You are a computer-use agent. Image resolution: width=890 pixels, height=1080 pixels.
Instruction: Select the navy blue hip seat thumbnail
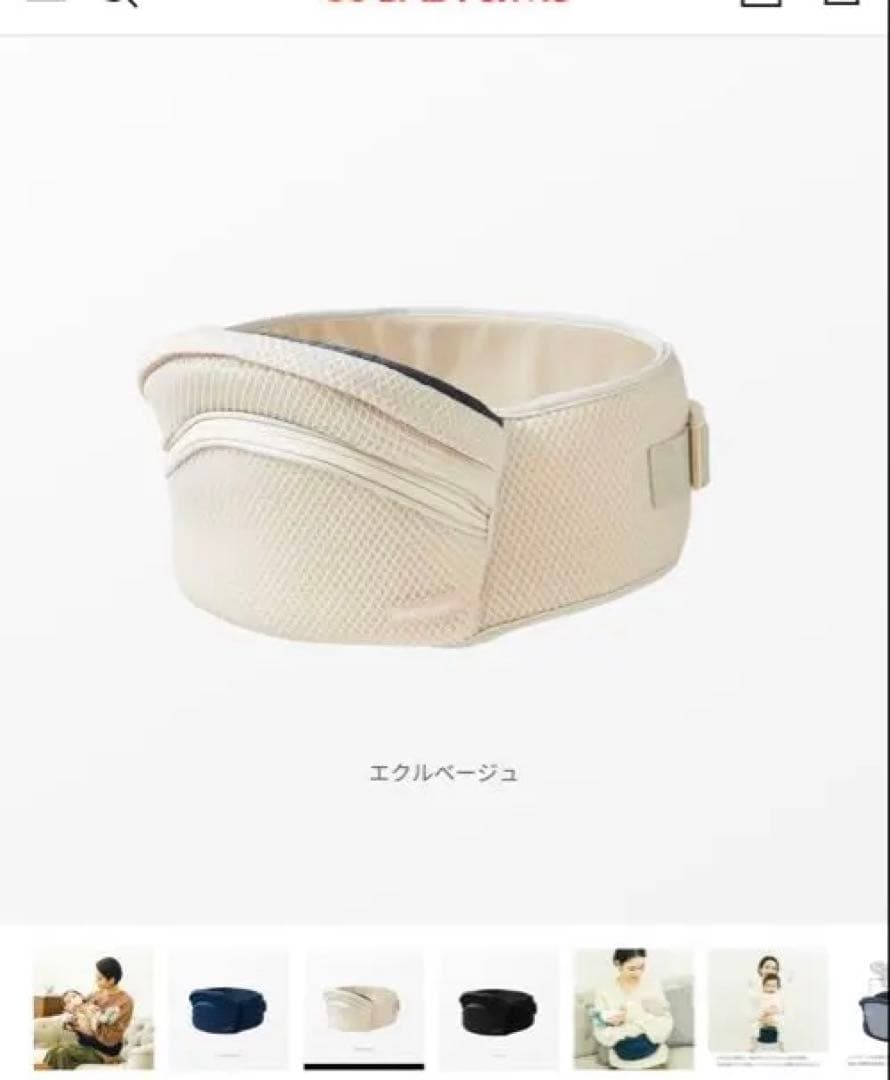pyautogui.click(x=228, y=1008)
